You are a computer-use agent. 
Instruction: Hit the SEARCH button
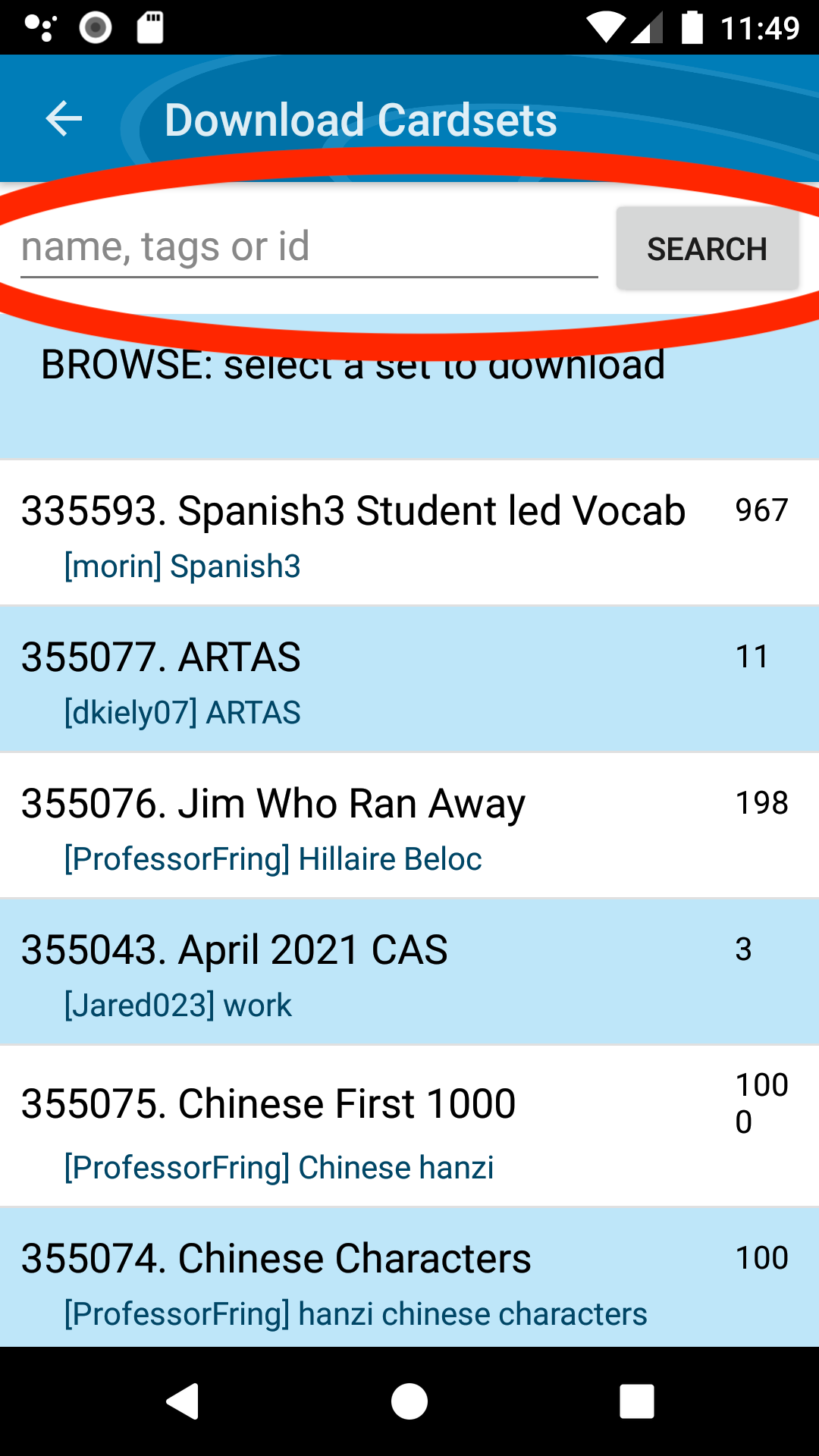(707, 249)
